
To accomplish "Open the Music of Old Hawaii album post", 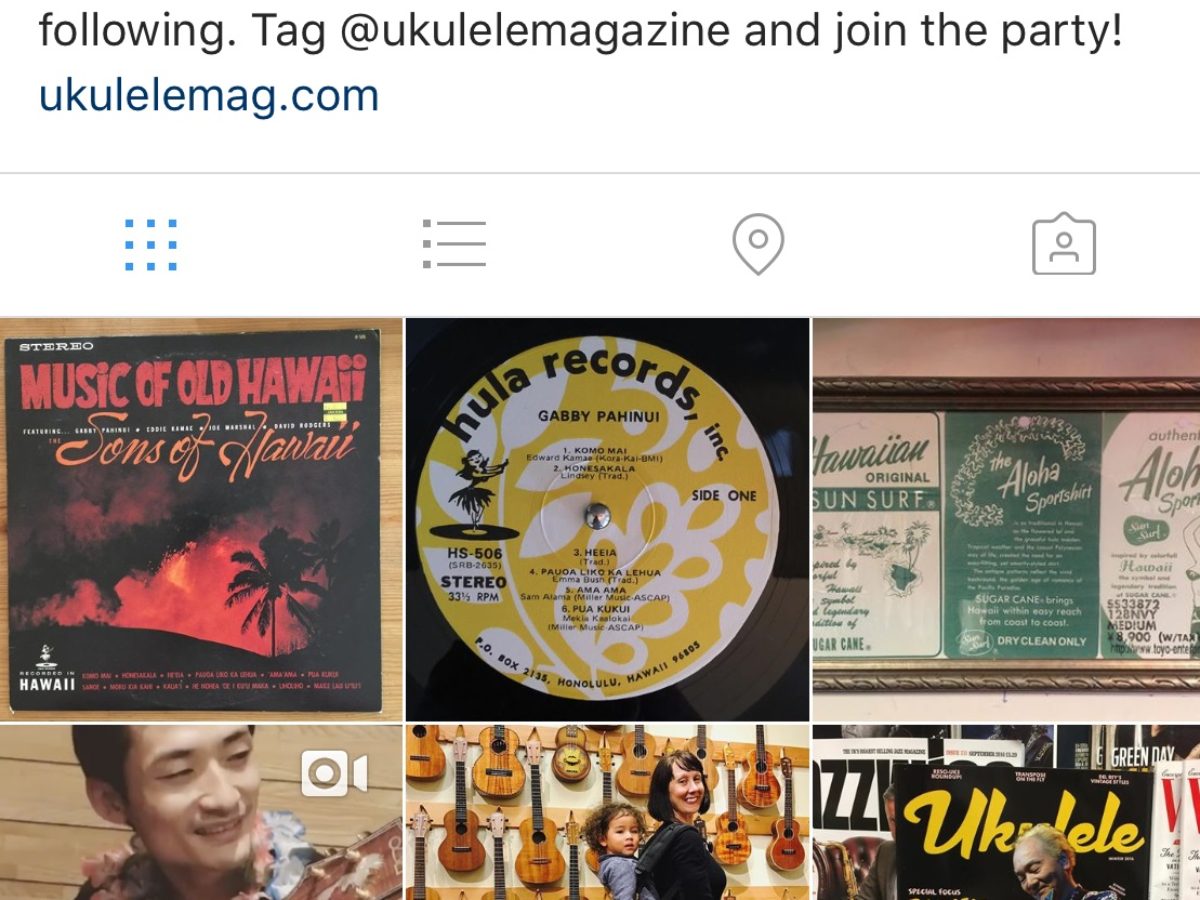I will (200, 519).
